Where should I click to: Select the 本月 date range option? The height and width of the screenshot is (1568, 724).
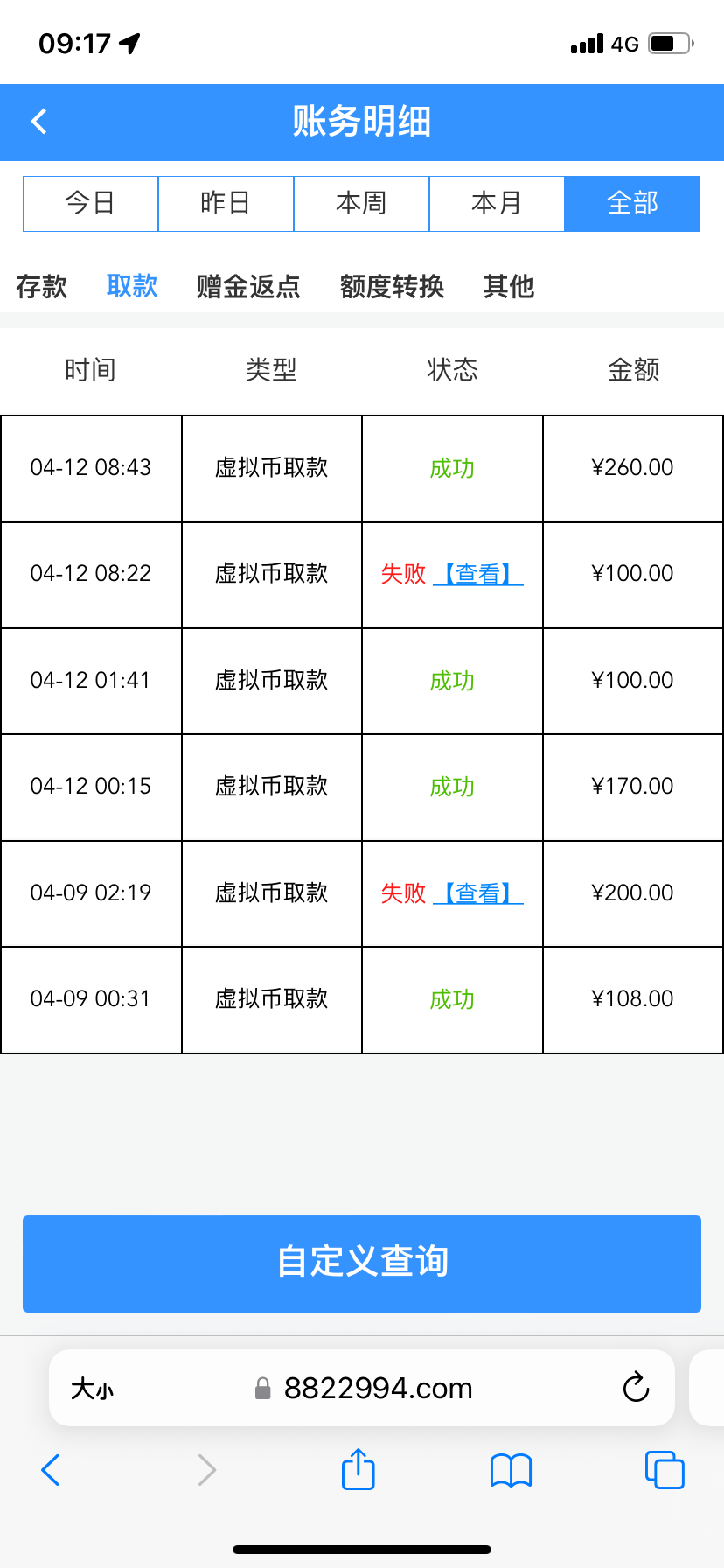(x=497, y=203)
